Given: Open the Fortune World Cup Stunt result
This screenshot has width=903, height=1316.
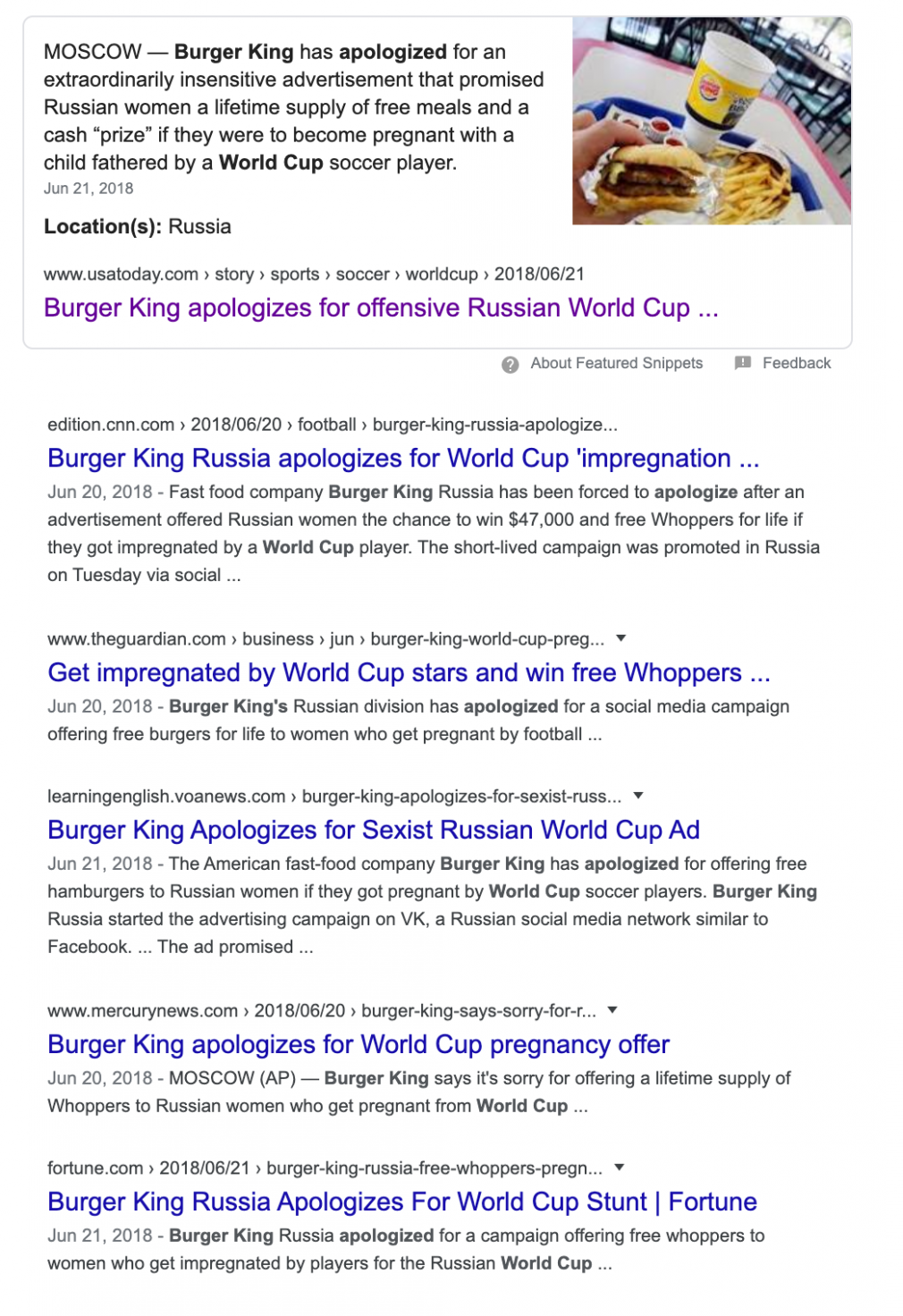Looking at the screenshot, I should [x=402, y=1202].
